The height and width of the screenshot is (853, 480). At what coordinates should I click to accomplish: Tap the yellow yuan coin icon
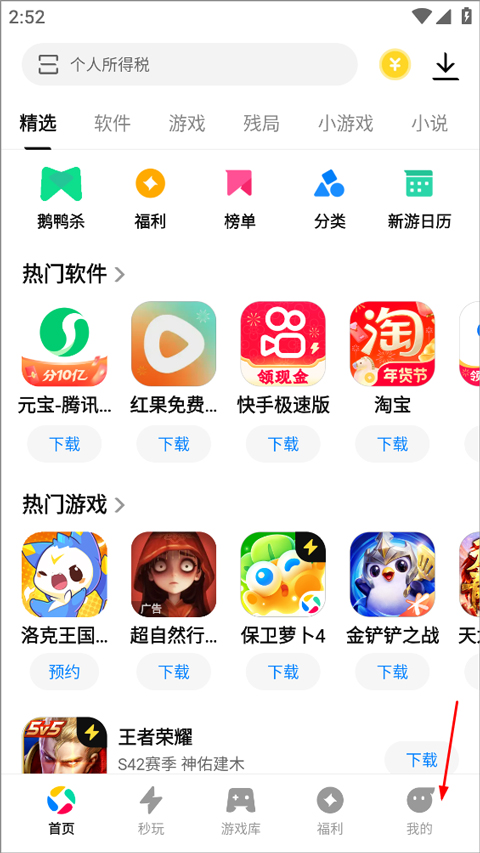point(395,65)
